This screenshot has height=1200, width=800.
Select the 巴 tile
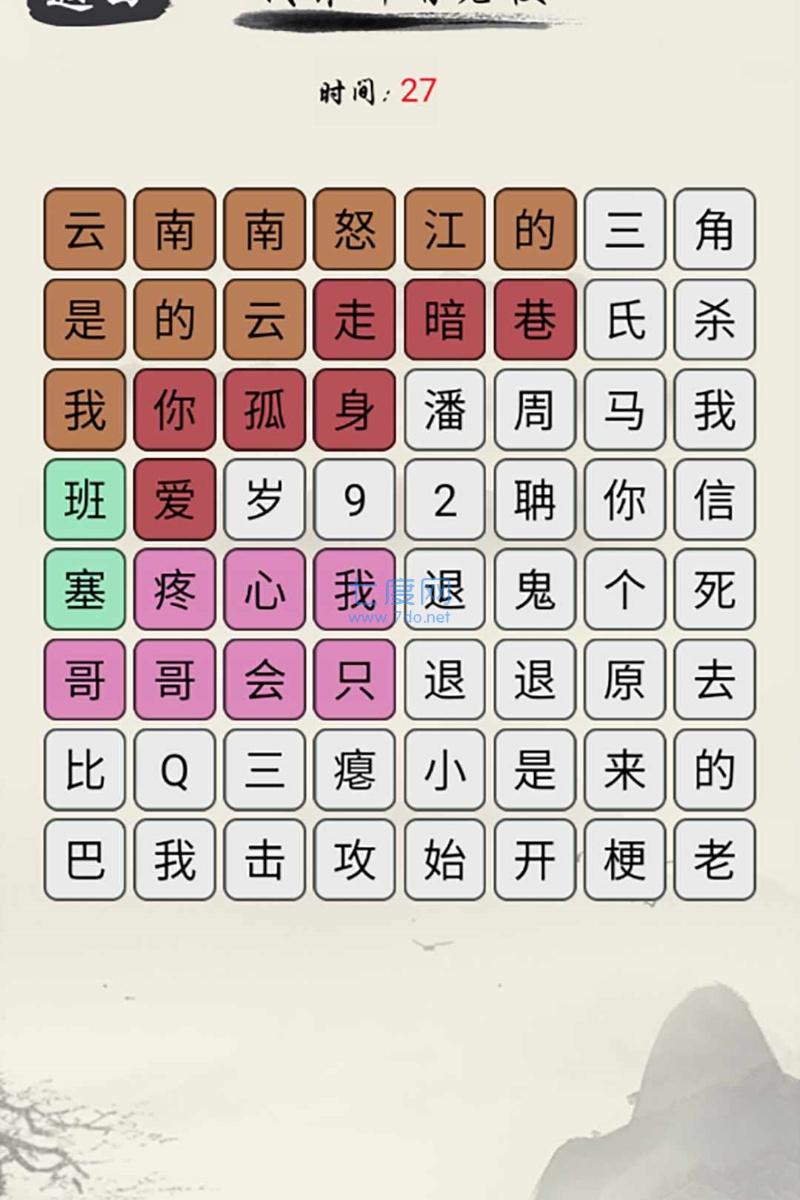(85, 860)
